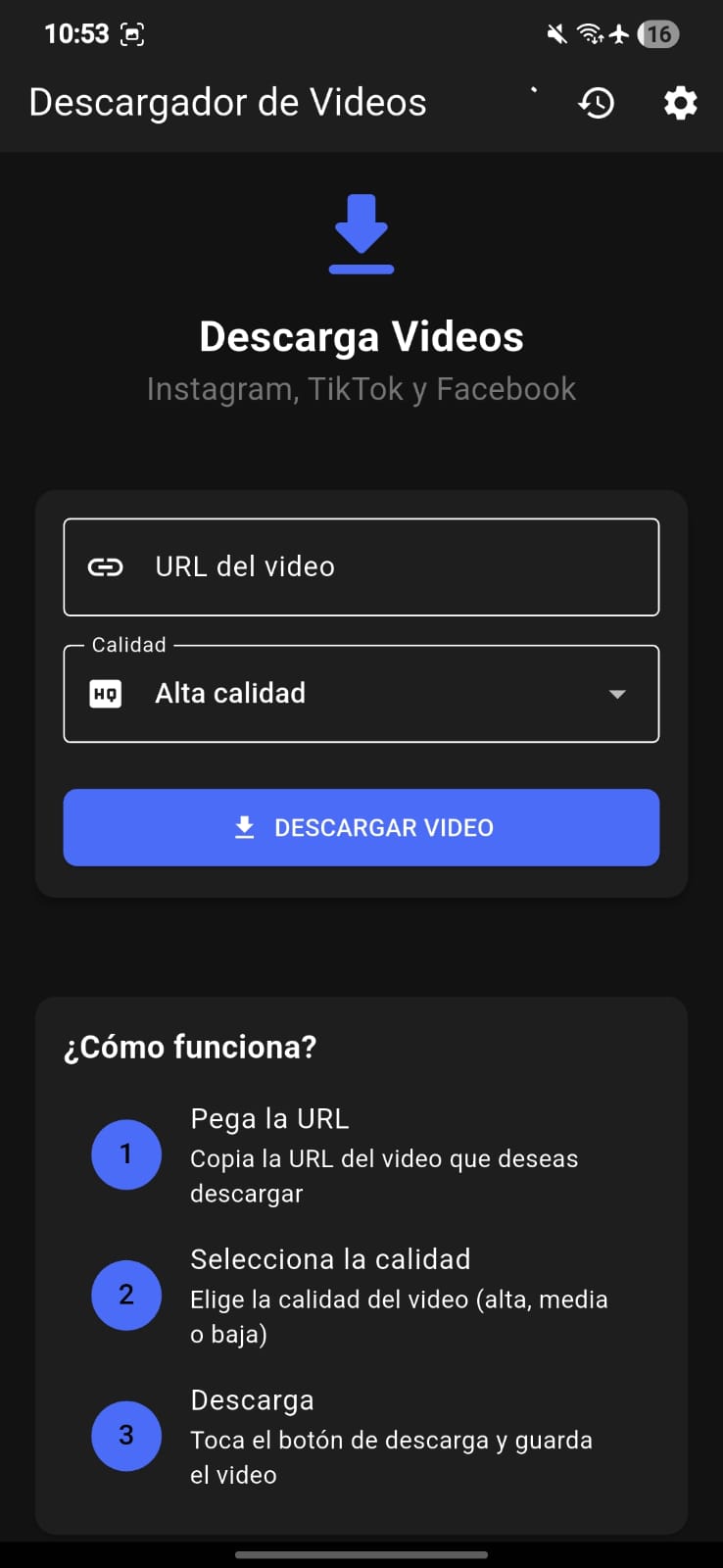This screenshot has width=723, height=1568.
Task: Click the HQ quality badge icon
Action: [x=106, y=693]
